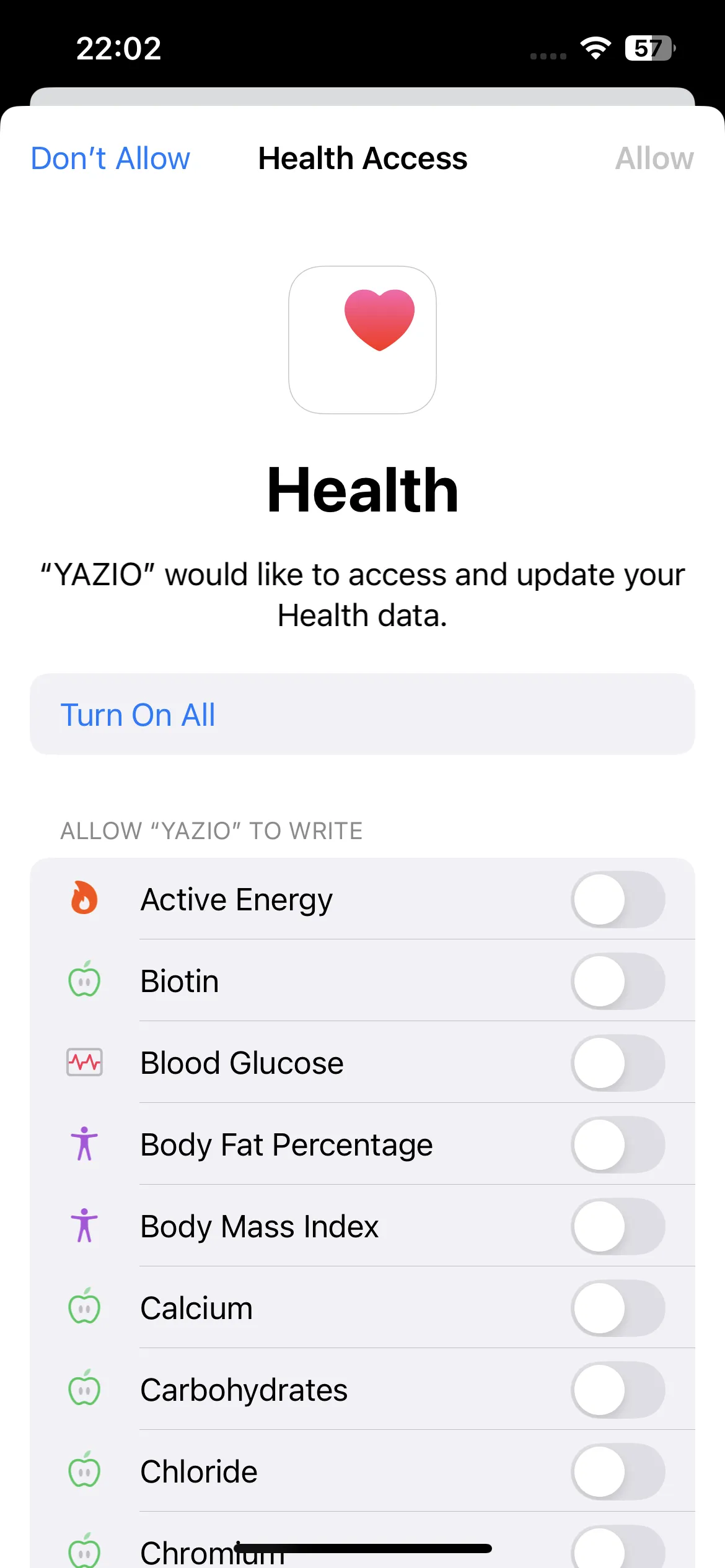Enable the Body Fat Percentage toggle
Viewport: 725px width, 1568px height.
click(x=618, y=1144)
